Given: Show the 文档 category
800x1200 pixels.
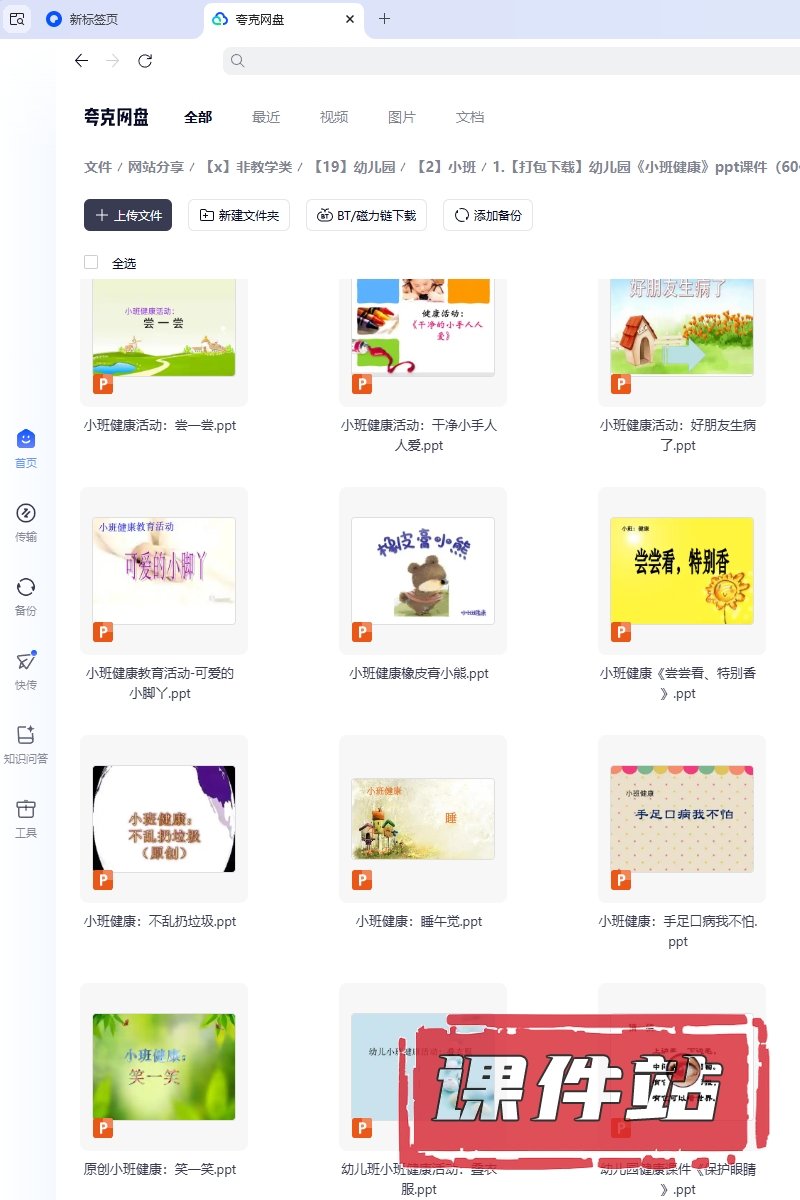Looking at the screenshot, I should 470,117.
